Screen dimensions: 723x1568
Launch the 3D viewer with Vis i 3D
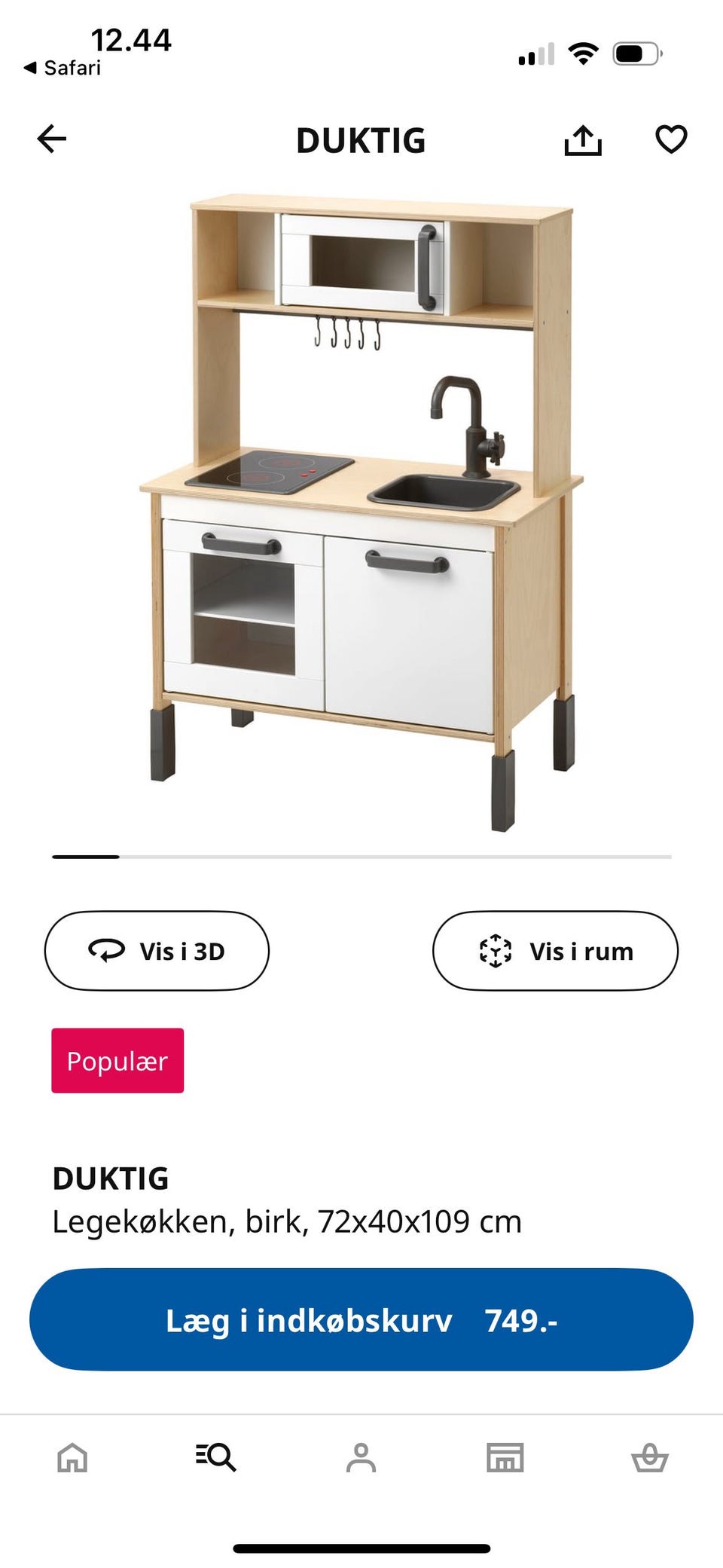pyautogui.click(x=157, y=950)
